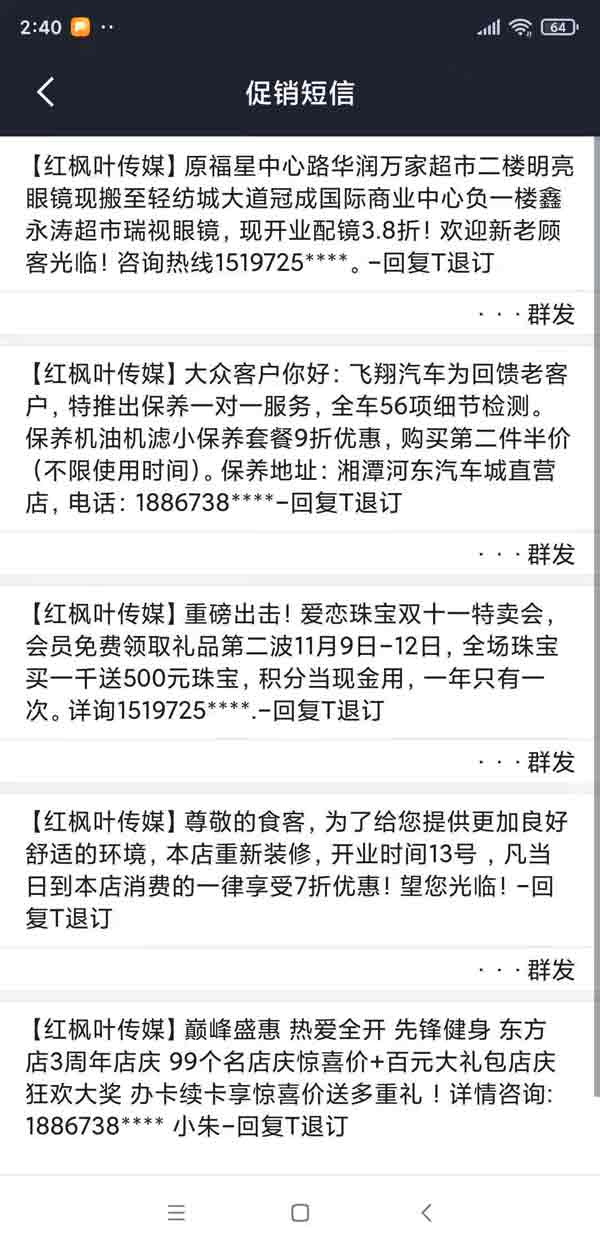
Task: Select the 飞翔汽车 maintenance message
Action: coord(300,437)
